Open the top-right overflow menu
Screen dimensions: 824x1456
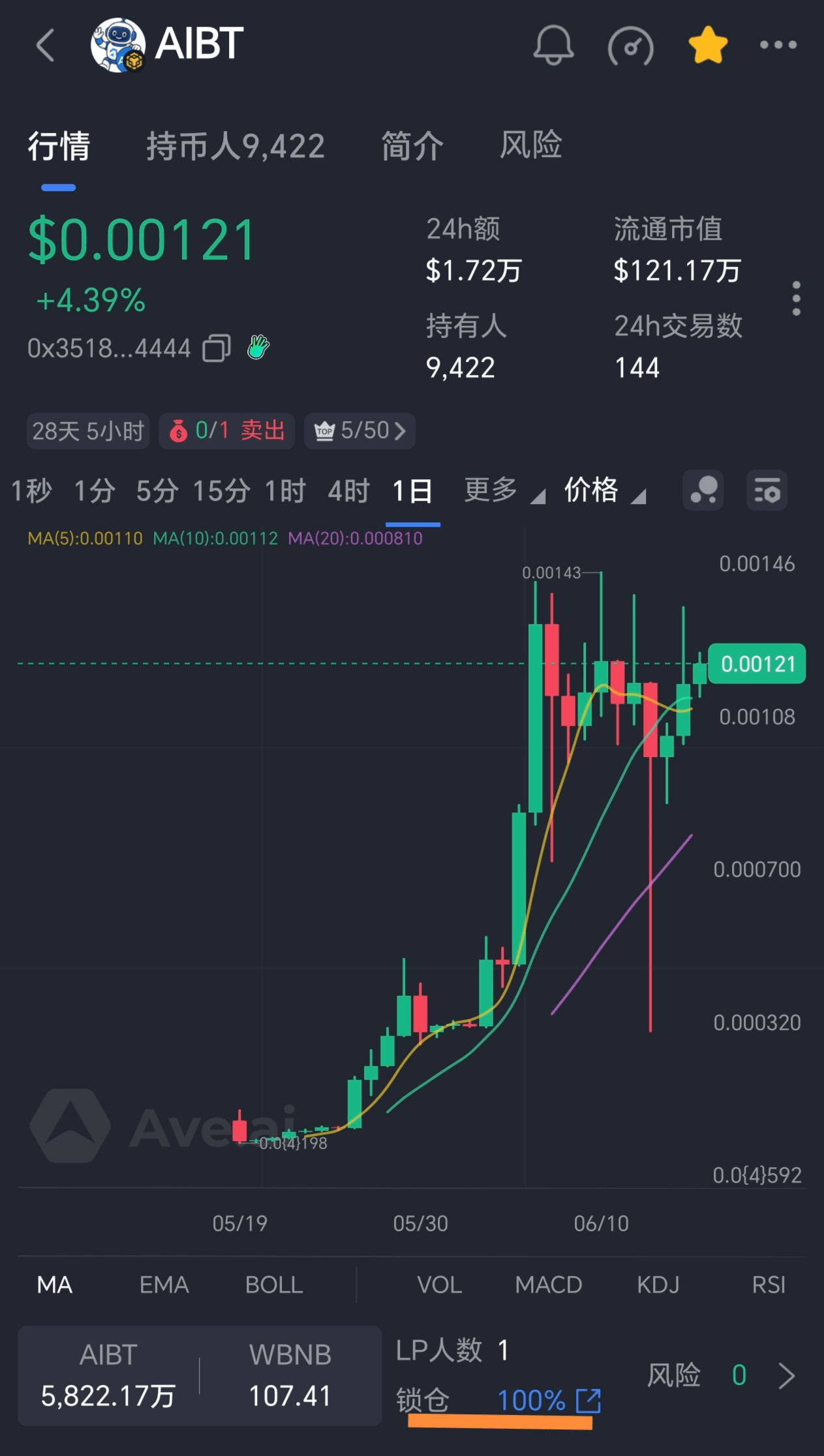tap(778, 45)
